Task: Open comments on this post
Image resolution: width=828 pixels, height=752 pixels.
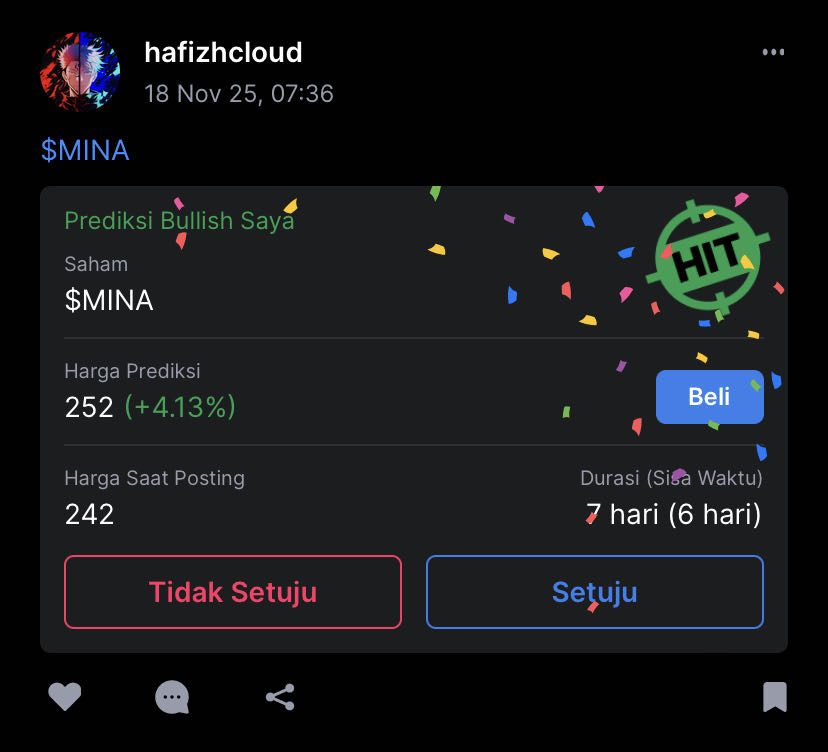Action: click(x=172, y=696)
